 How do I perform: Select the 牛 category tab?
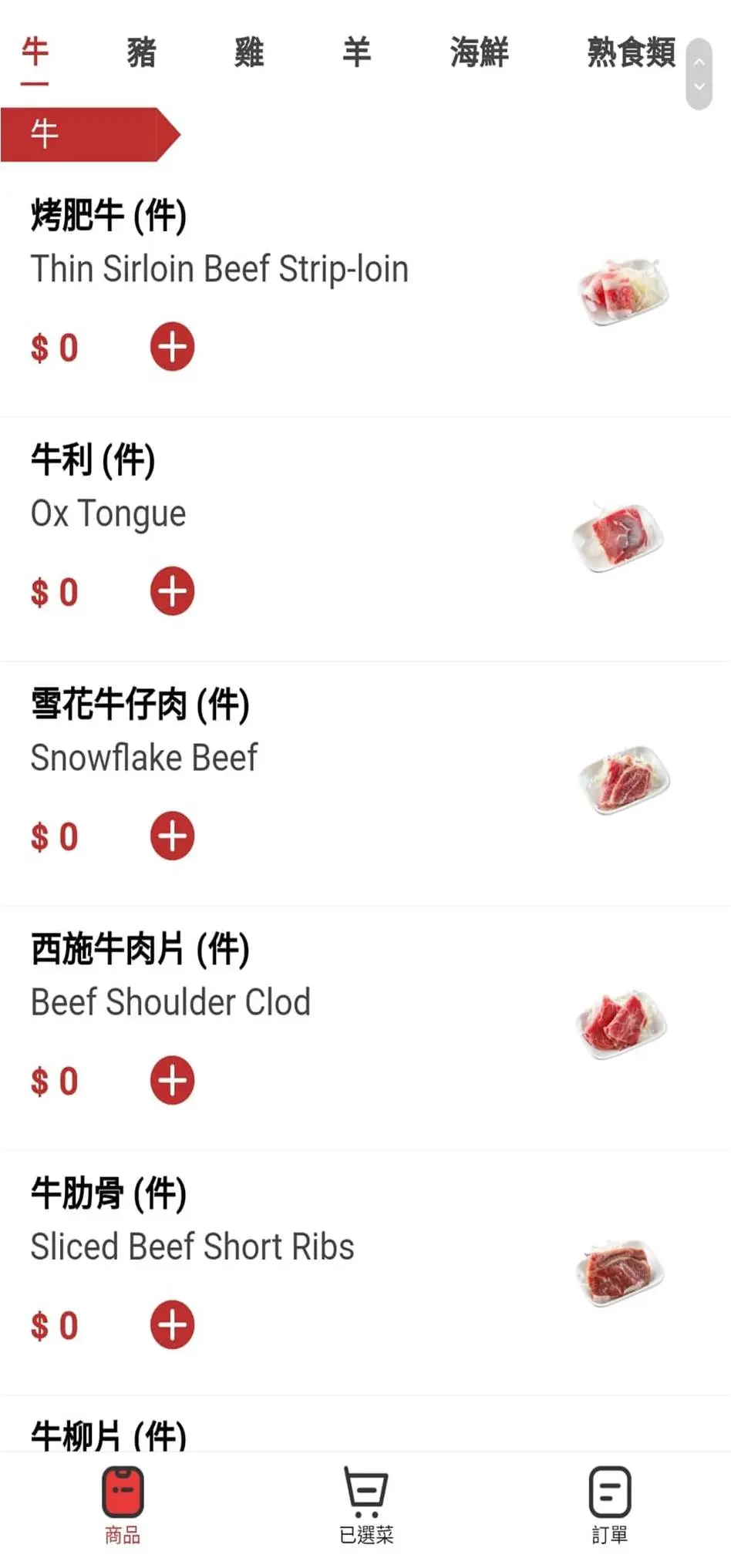pyautogui.click(x=35, y=53)
